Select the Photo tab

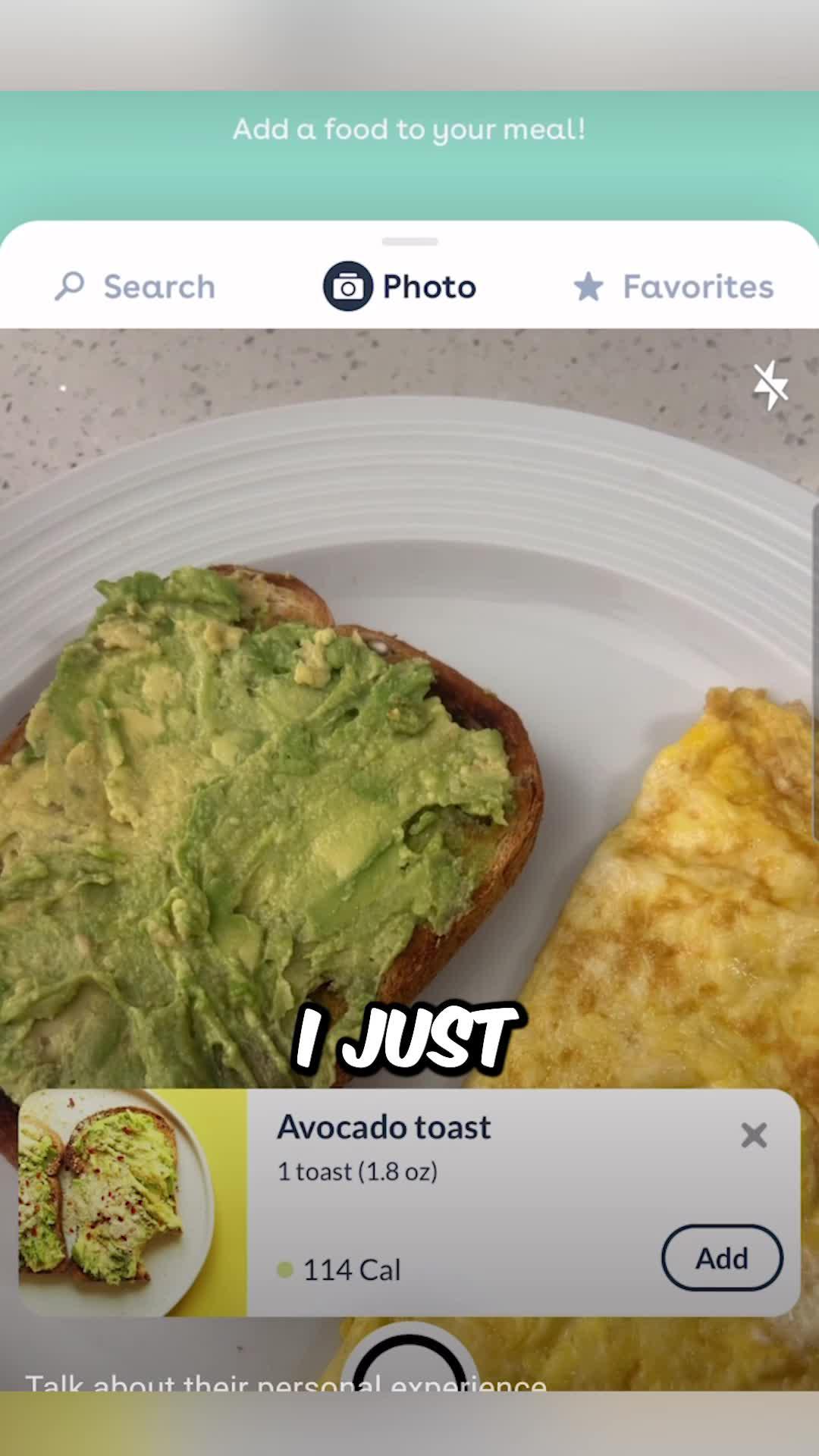(x=400, y=287)
